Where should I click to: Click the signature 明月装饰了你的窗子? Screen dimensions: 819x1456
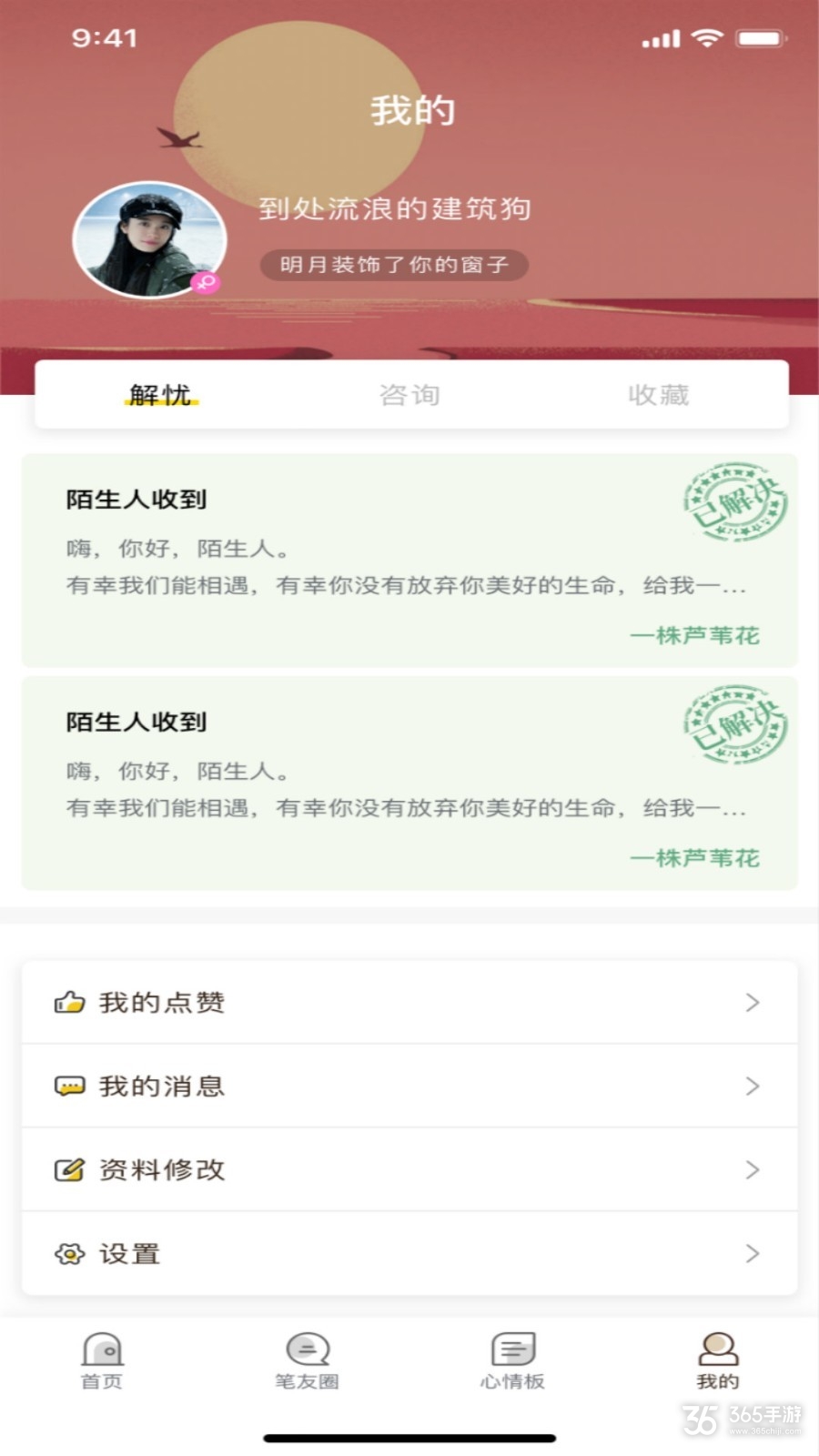[392, 265]
